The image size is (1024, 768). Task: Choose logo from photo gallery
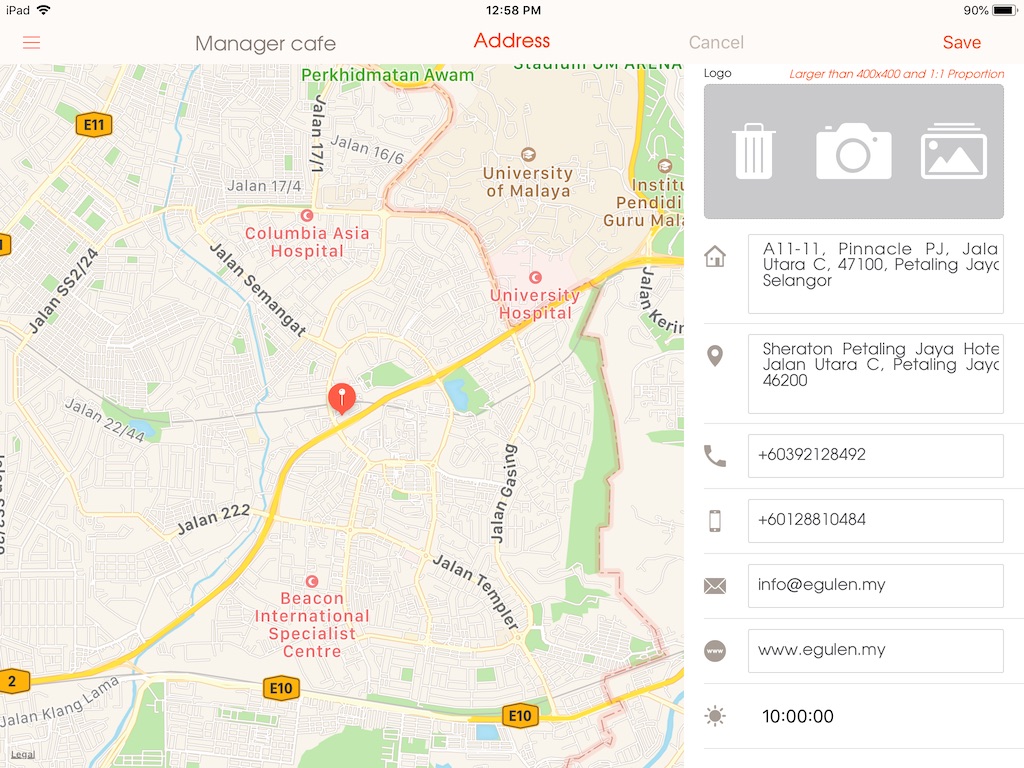pyautogui.click(x=953, y=152)
